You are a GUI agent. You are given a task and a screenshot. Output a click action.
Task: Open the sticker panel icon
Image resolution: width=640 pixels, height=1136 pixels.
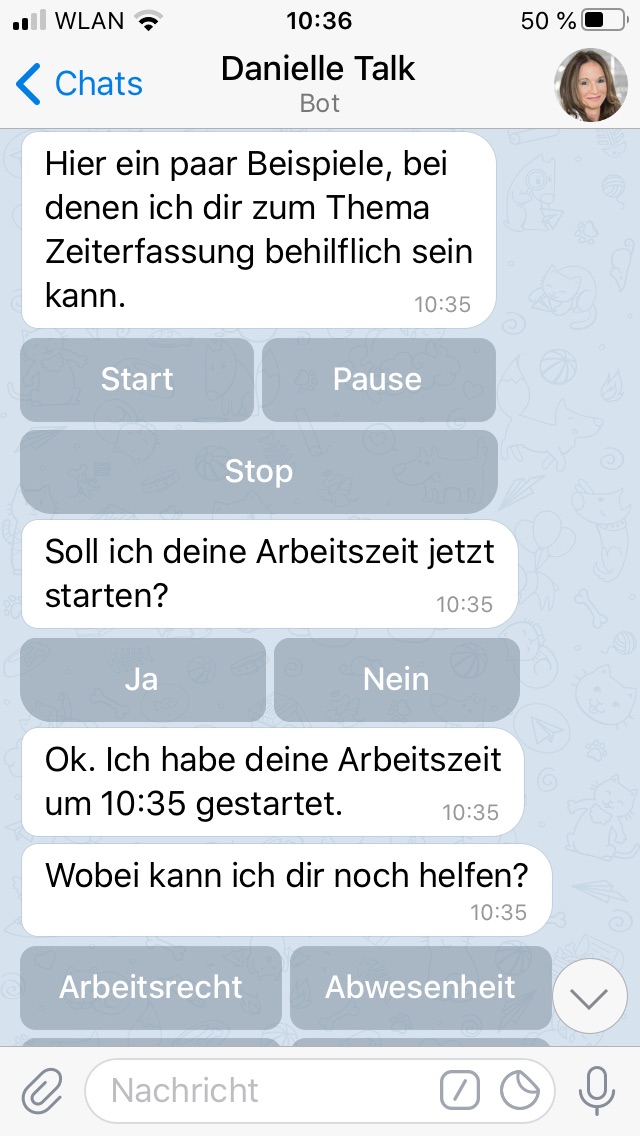(520, 1090)
